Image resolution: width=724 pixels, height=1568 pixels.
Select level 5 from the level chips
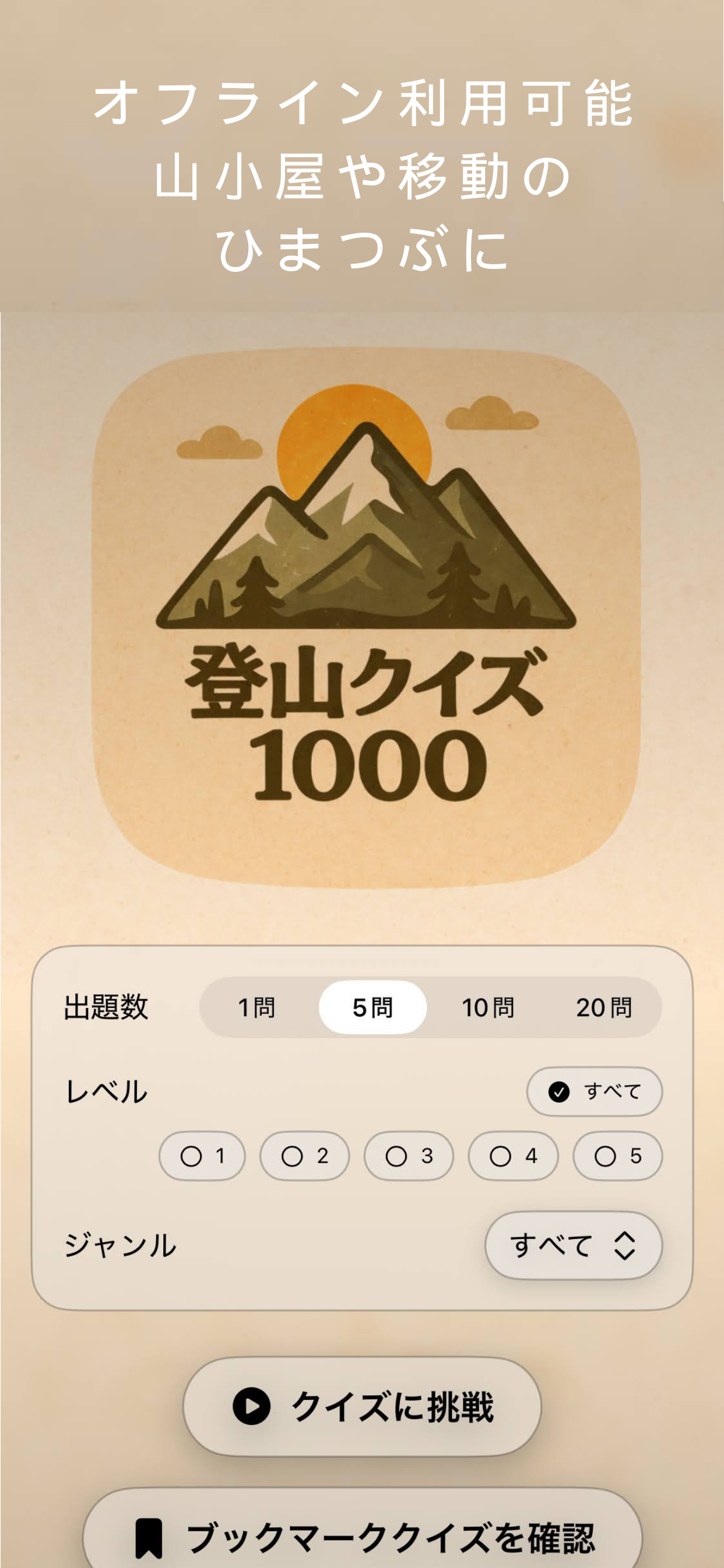(616, 1156)
